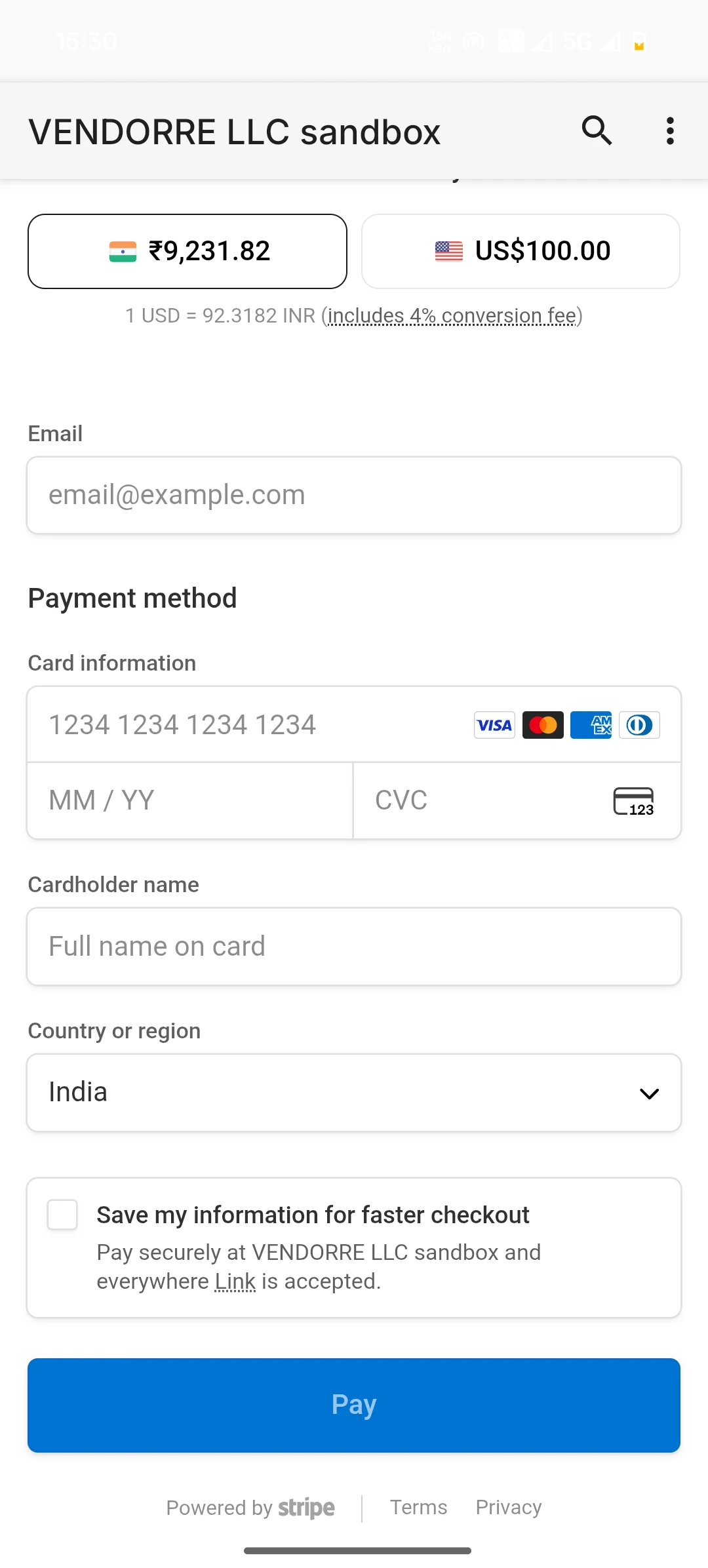Image resolution: width=708 pixels, height=1568 pixels.
Task: Focus the CVC field
Action: point(485,800)
